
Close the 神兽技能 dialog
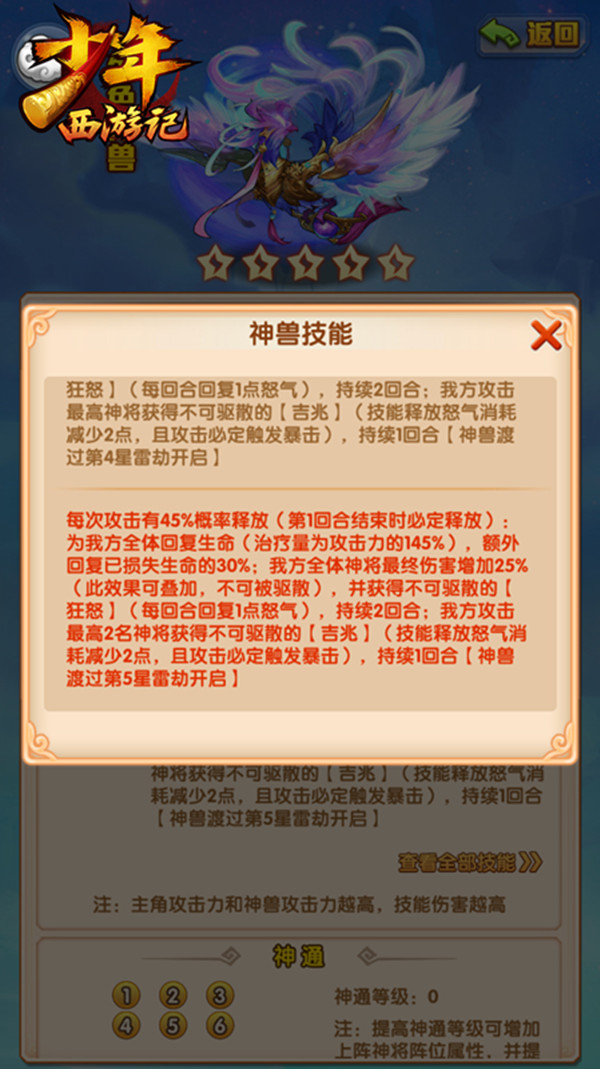545,335
